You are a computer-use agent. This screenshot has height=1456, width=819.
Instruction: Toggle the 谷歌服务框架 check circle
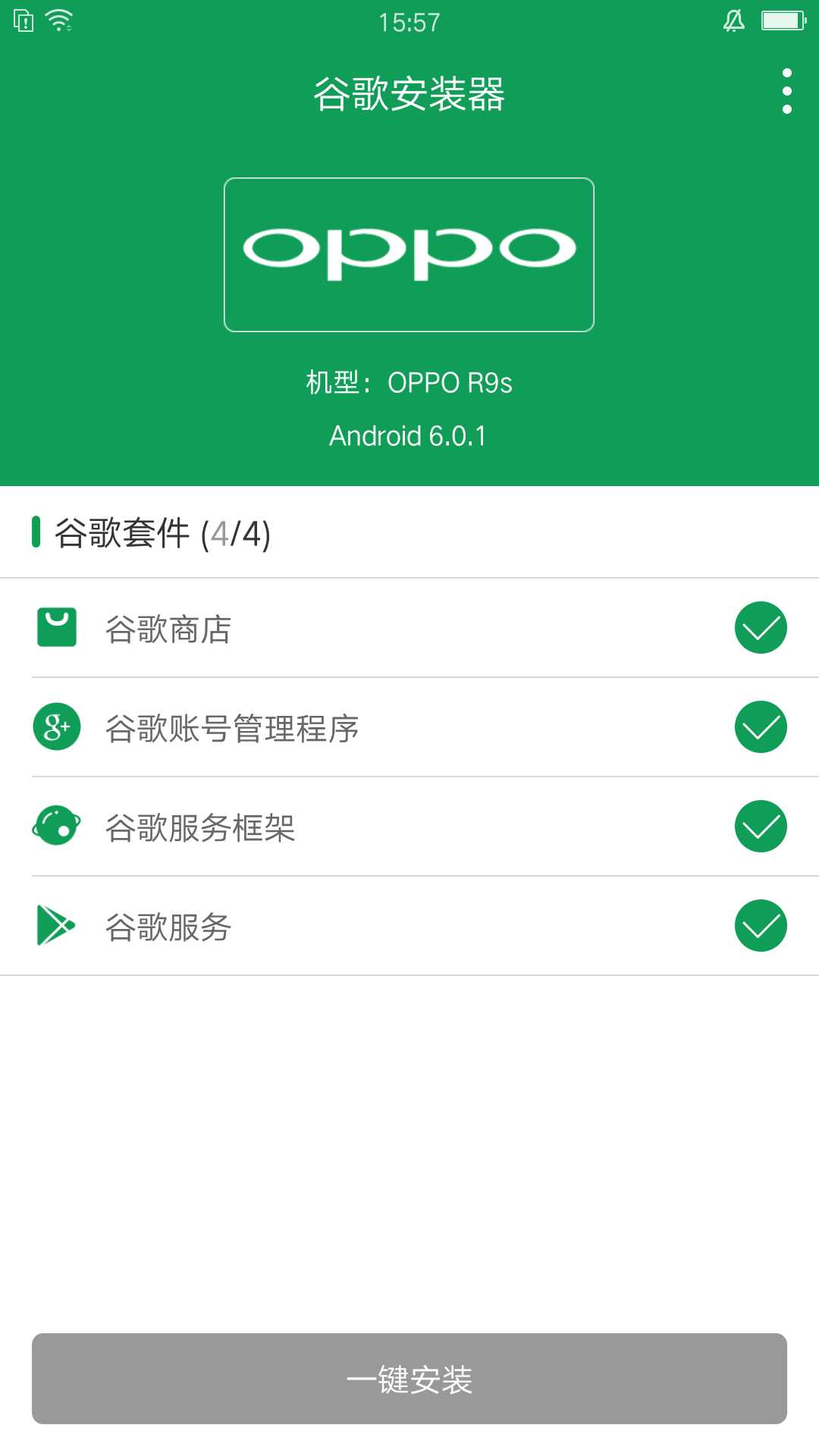click(761, 827)
